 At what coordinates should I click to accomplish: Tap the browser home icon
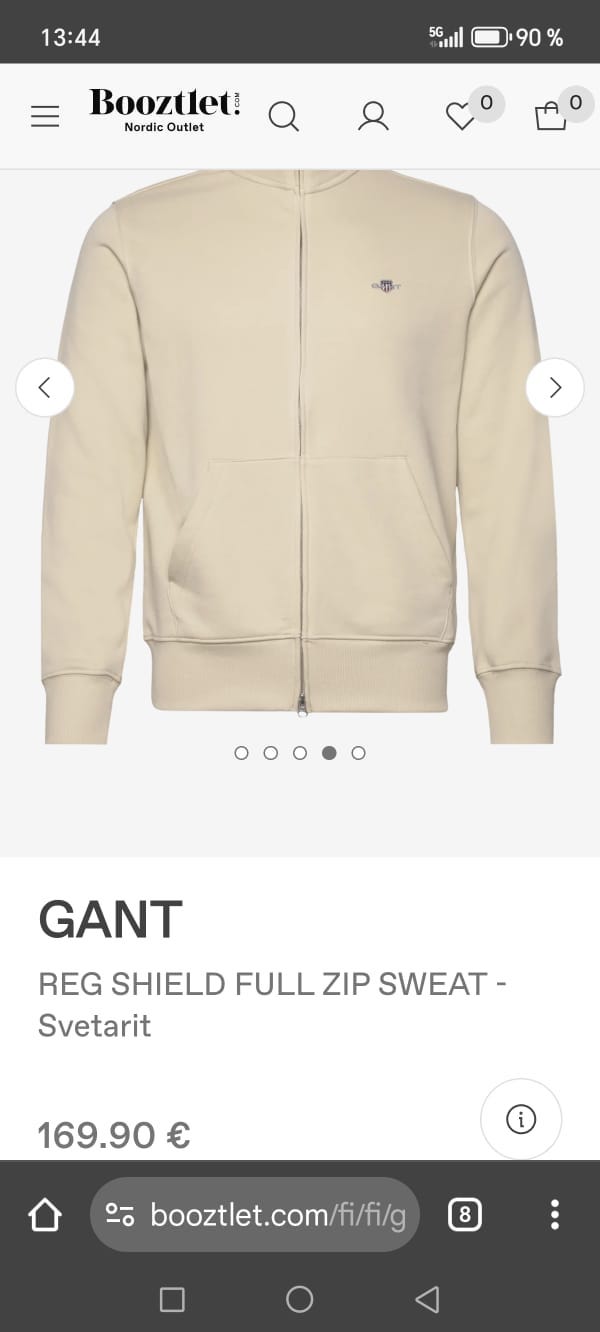[45, 1215]
